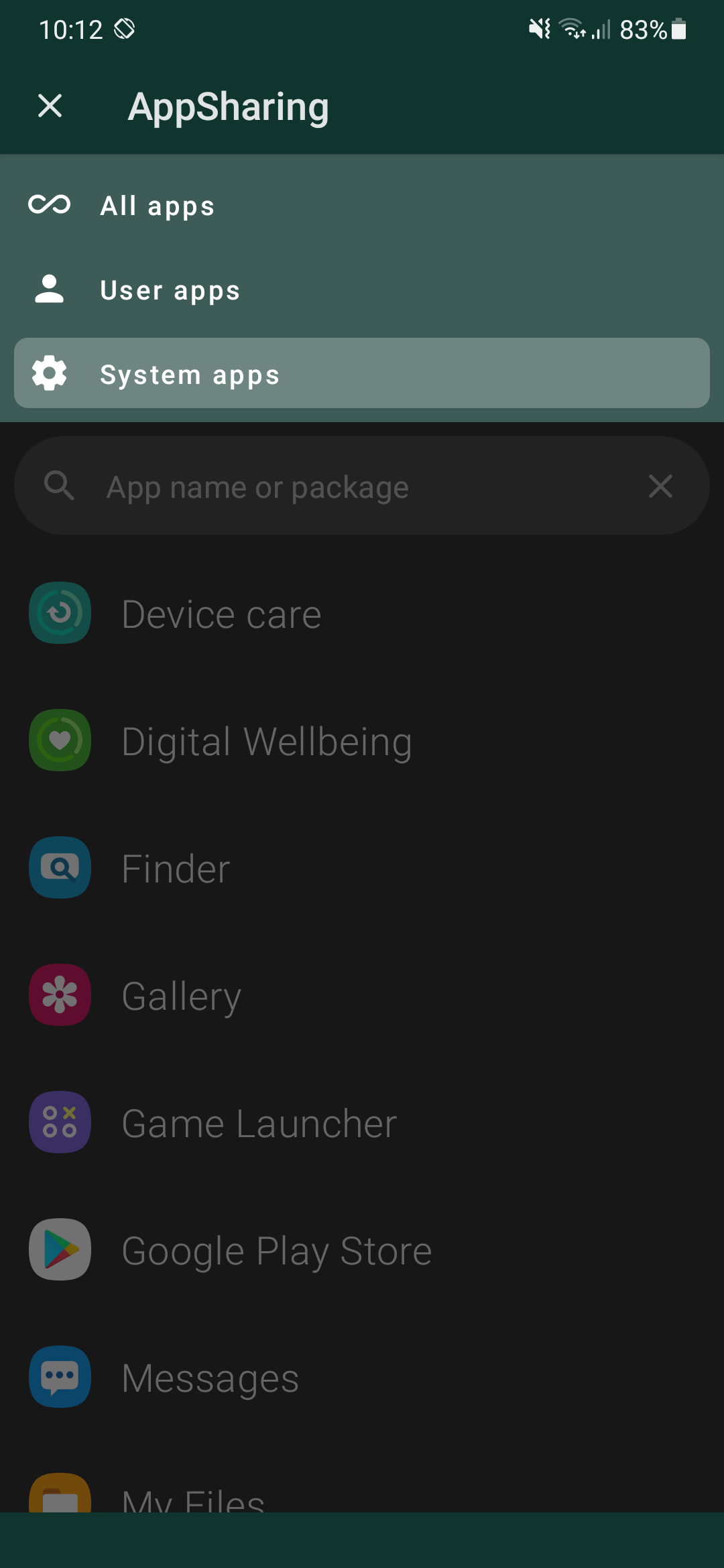Close the AppSharing filter menu
The height and width of the screenshot is (1568, 724).
click(50, 106)
